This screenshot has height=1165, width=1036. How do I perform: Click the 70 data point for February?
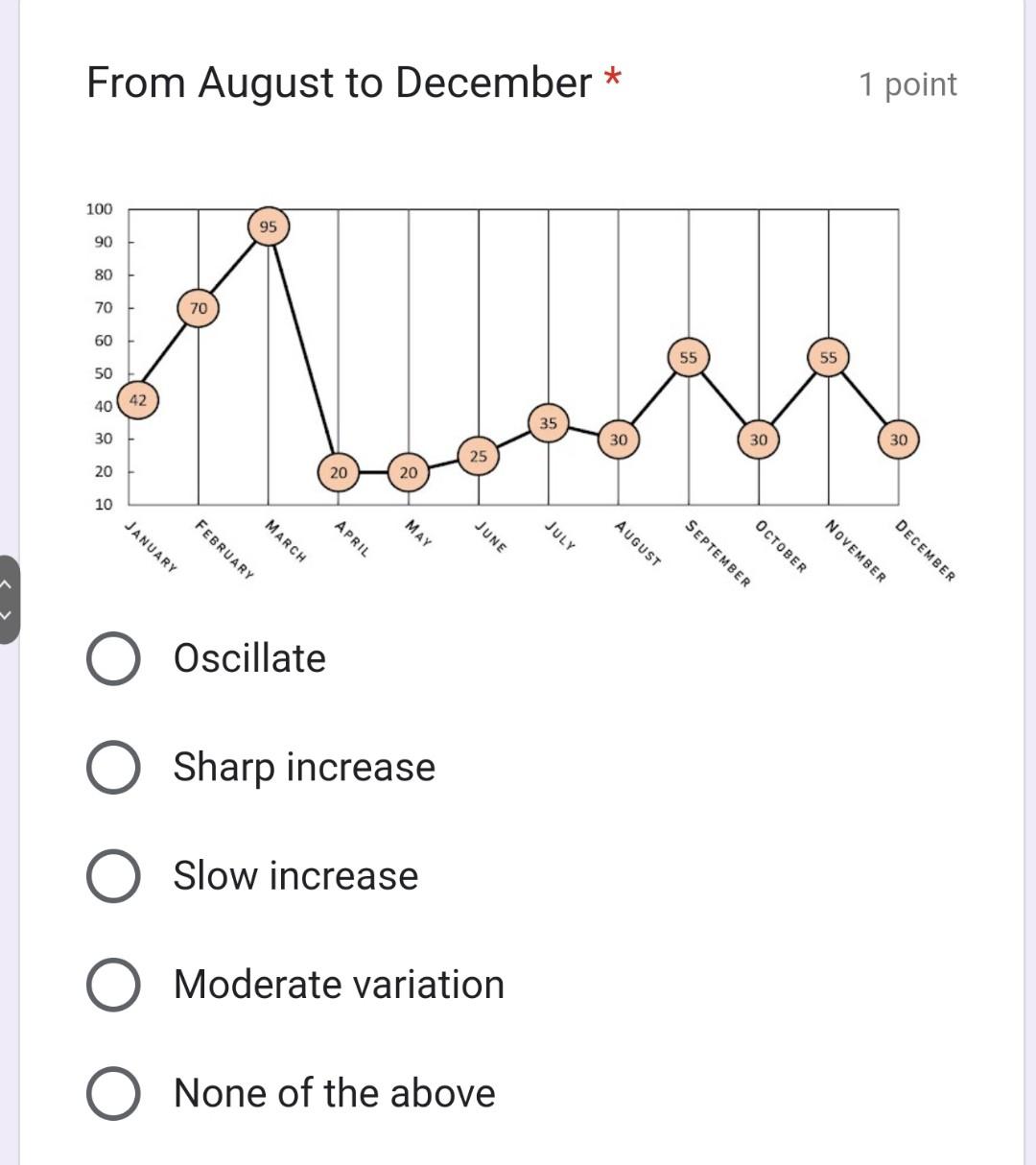coord(200,308)
